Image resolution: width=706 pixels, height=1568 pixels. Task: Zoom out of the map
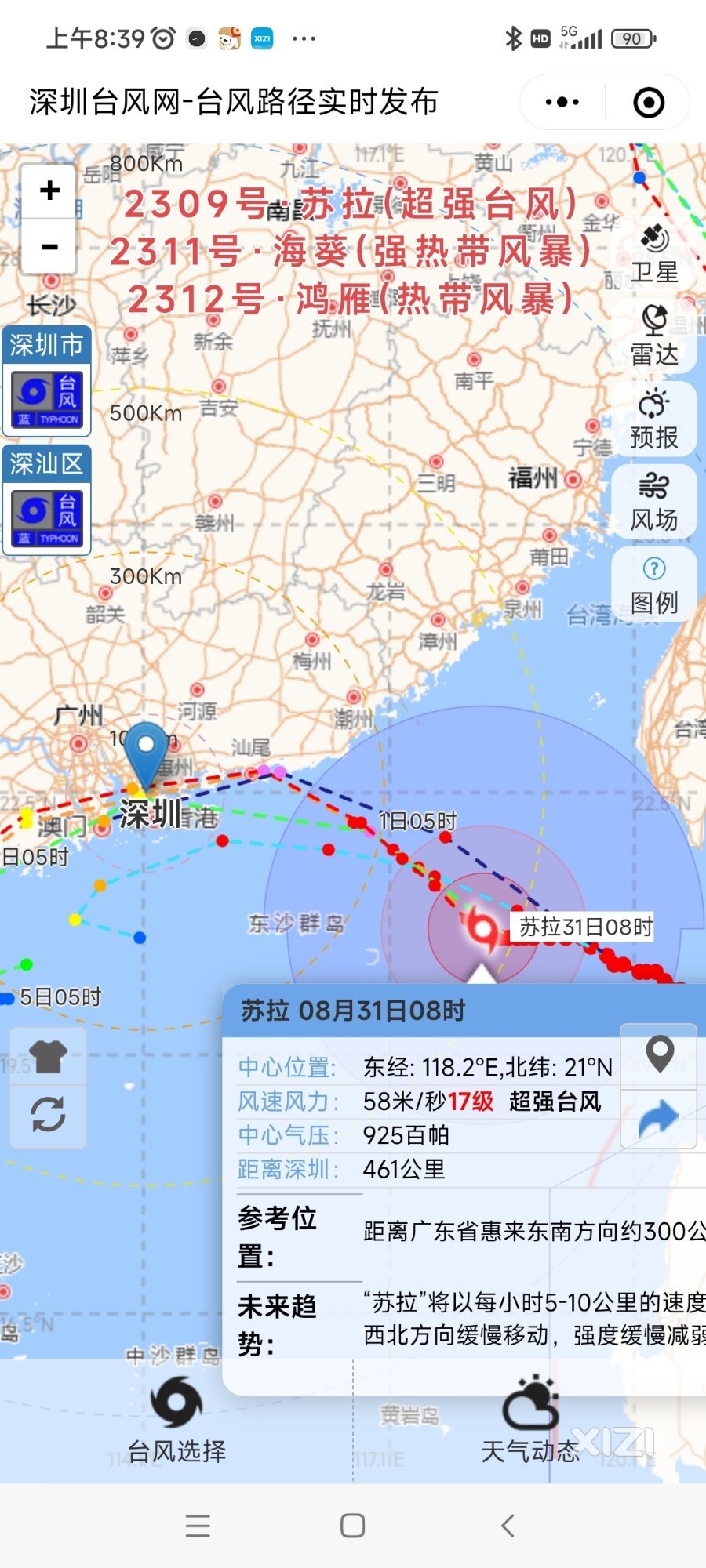[x=49, y=247]
